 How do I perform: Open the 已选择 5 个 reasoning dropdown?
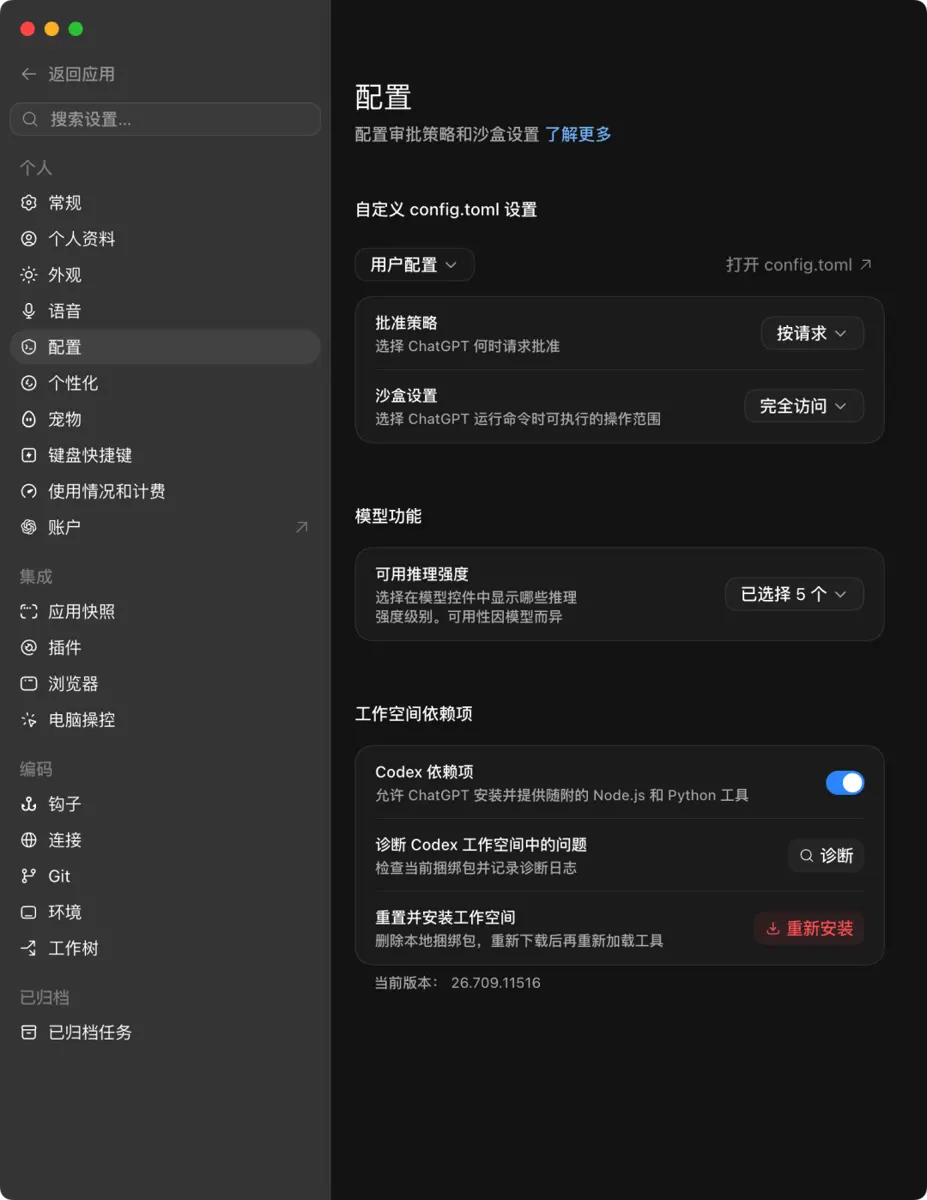point(794,594)
